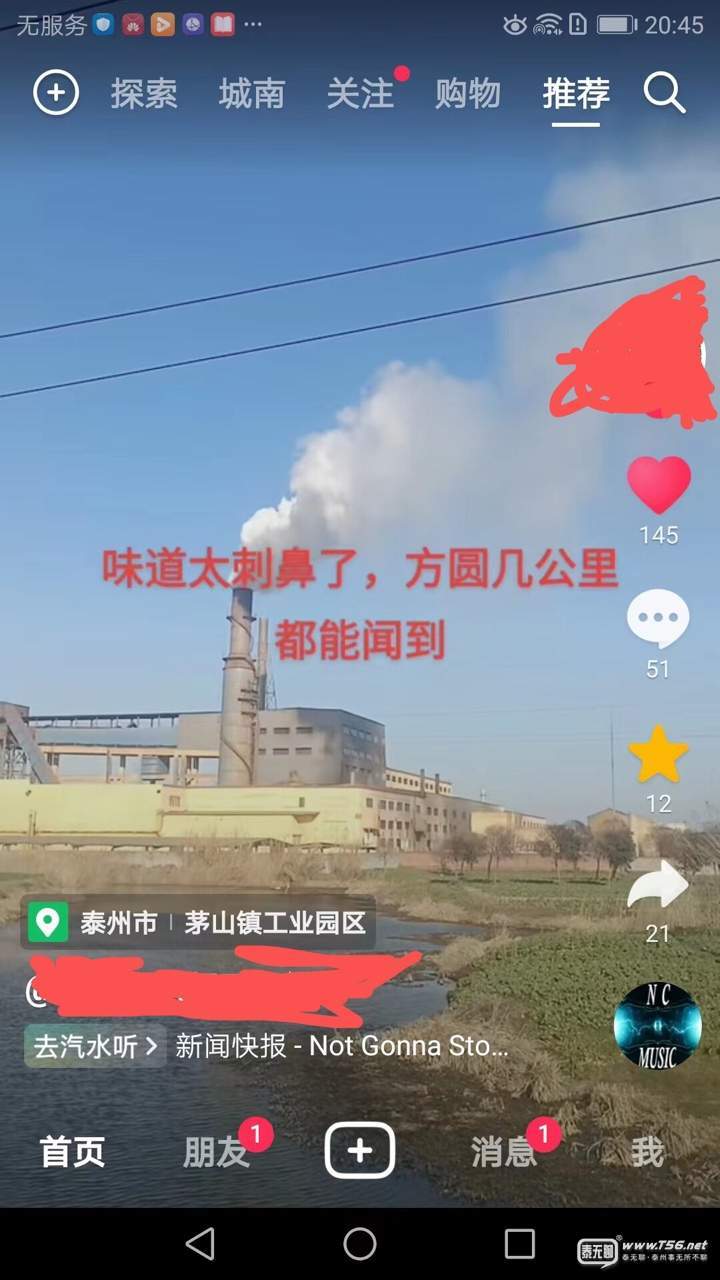Tap the system back button
720x1280 pixels.
coord(200,1244)
